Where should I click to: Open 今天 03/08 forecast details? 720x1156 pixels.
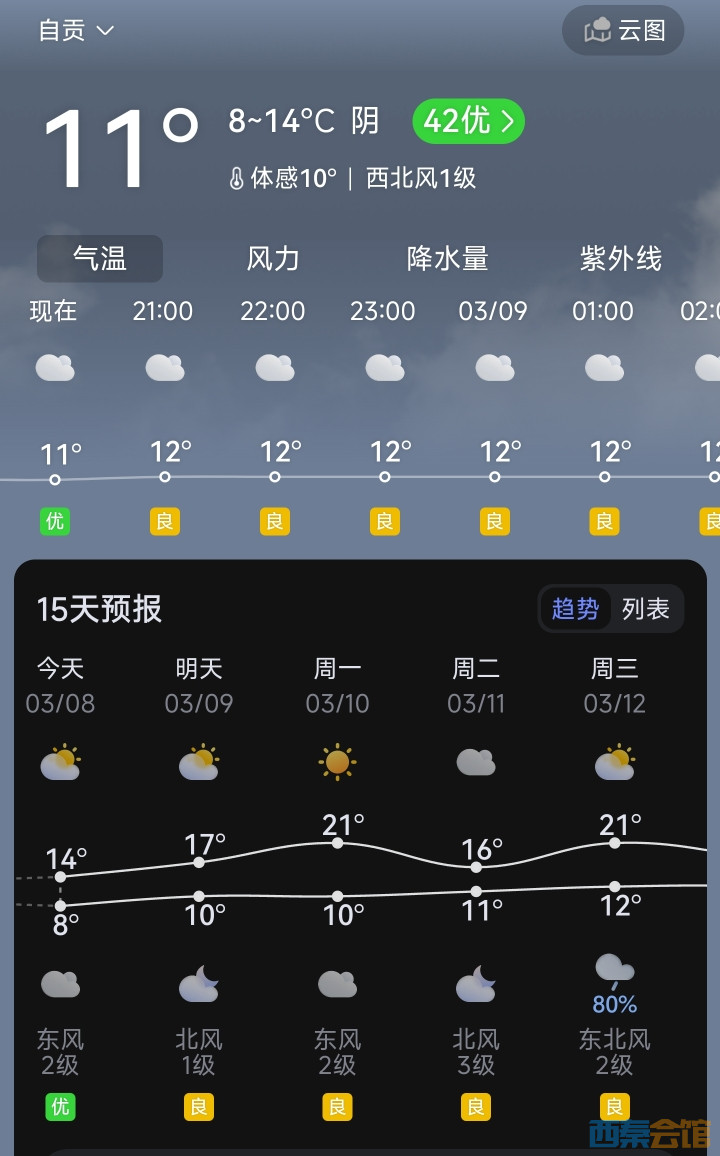(60, 685)
